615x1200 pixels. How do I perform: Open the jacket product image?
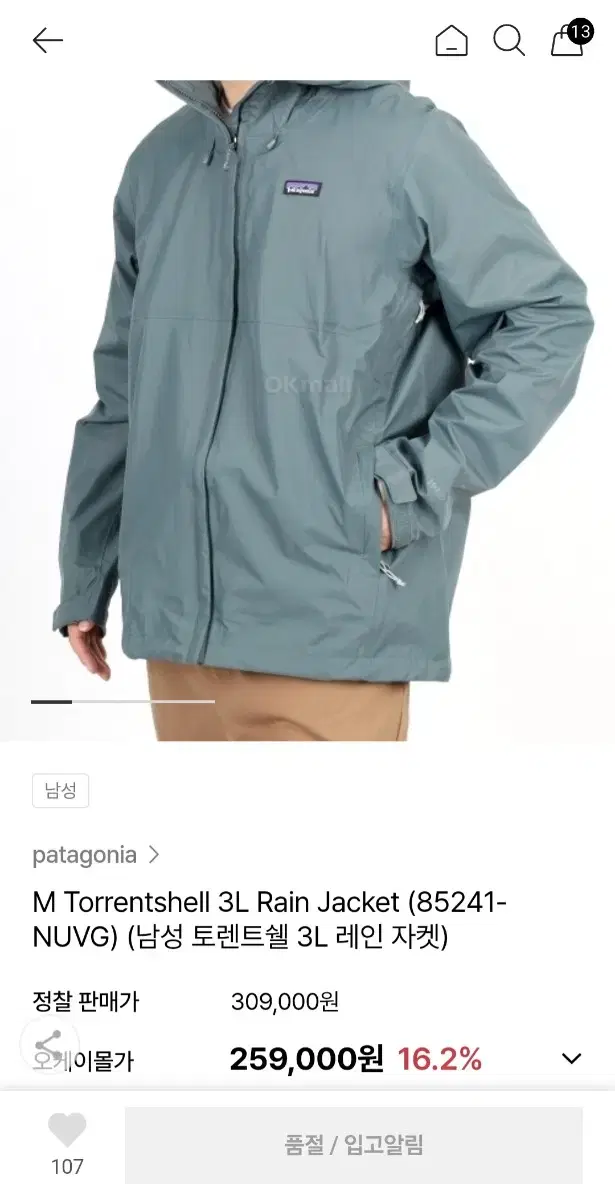point(307,410)
